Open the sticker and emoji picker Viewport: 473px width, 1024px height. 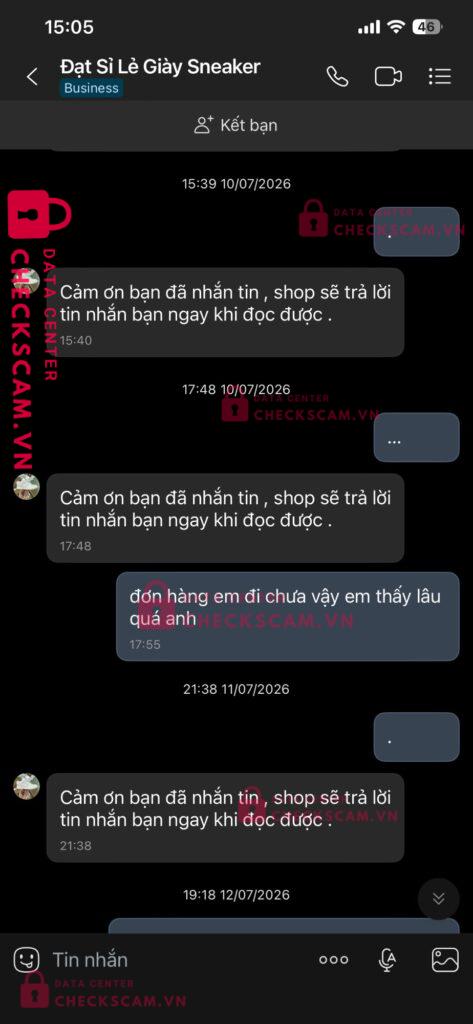pos(26,959)
